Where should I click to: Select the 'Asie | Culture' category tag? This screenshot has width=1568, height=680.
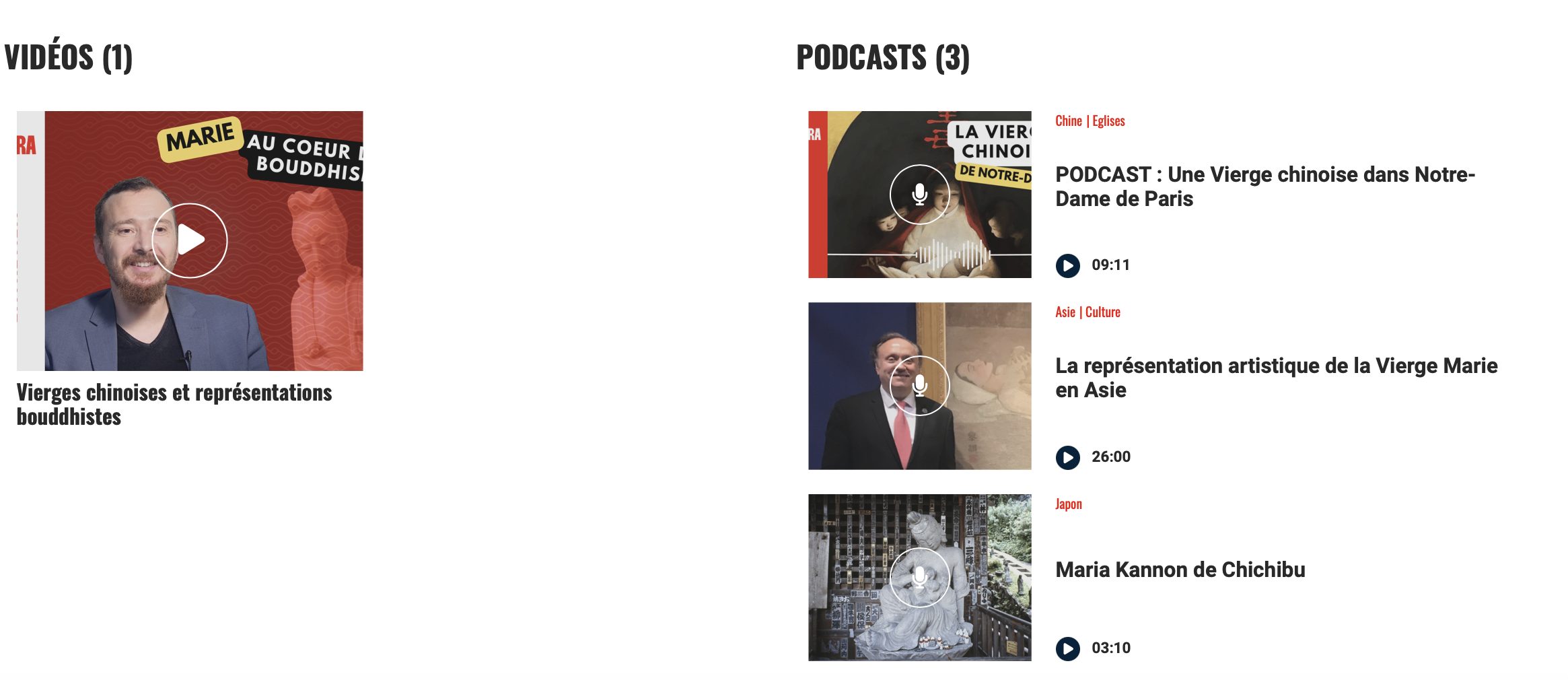coord(1088,312)
